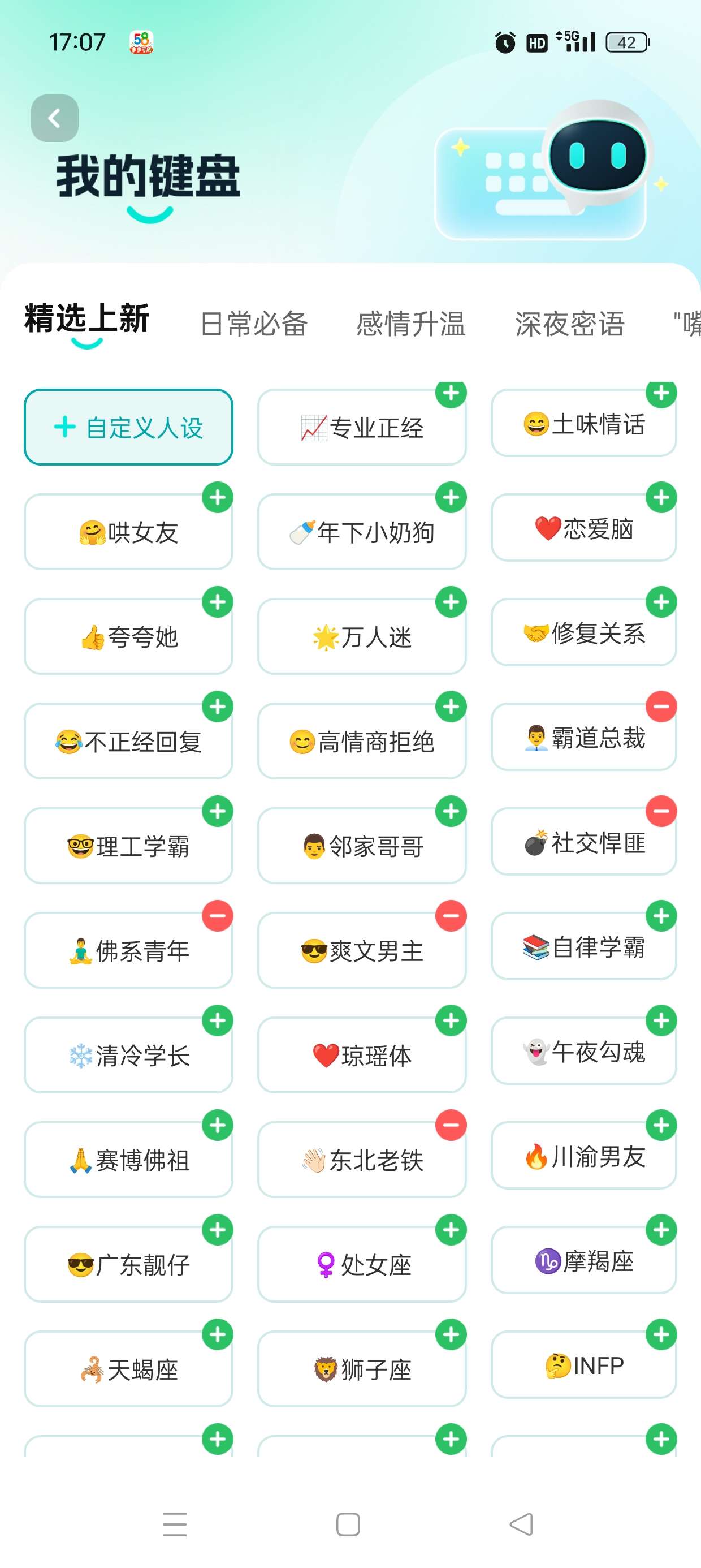Create a custom persona via 自定义人设
The image size is (701, 1568).
click(x=128, y=427)
